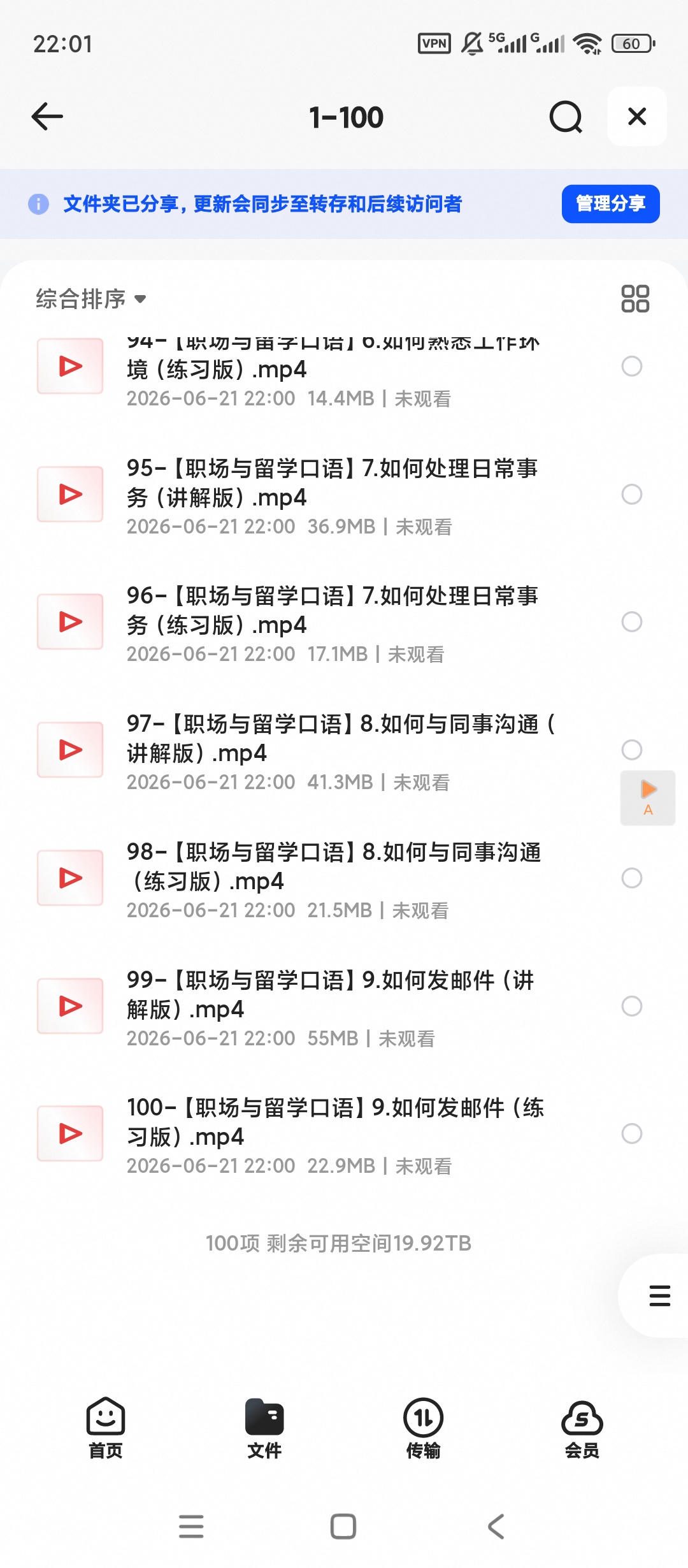Tap the system home button
688x1568 pixels.
tap(343, 1527)
